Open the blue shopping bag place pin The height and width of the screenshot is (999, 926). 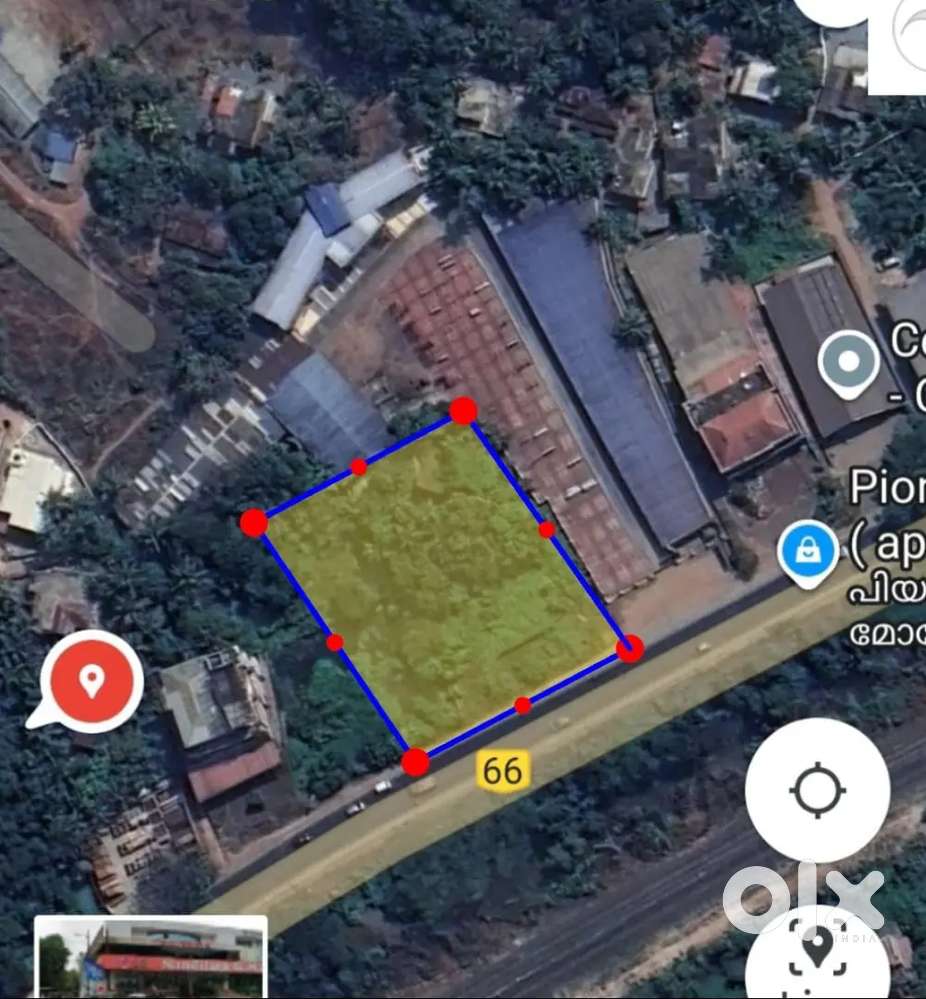click(808, 551)
